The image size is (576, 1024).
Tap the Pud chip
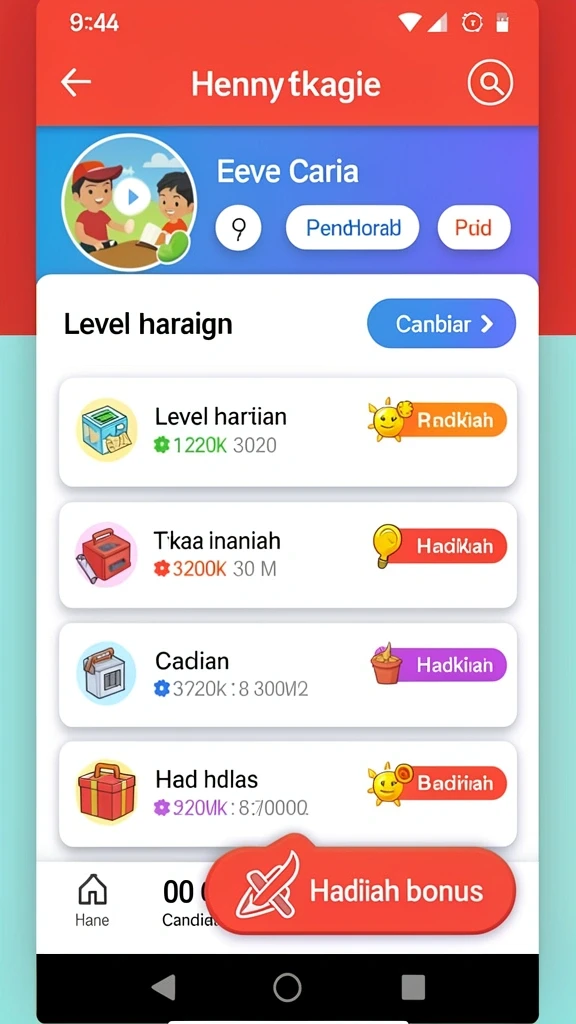[x=474, y=227]
